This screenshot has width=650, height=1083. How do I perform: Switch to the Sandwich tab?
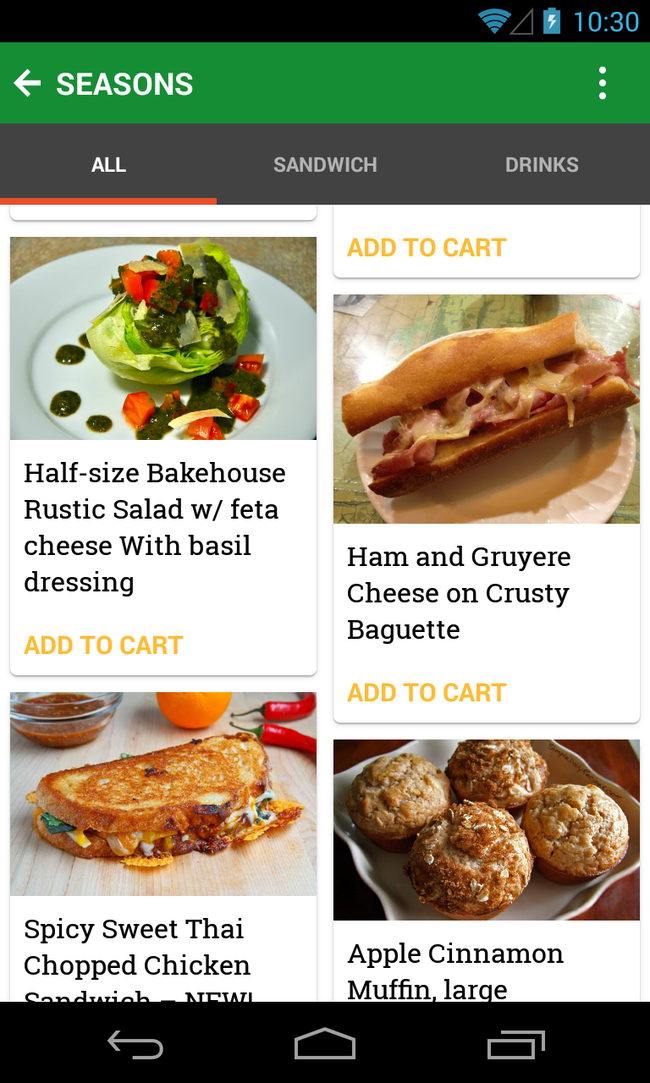(x=325, y=165)
